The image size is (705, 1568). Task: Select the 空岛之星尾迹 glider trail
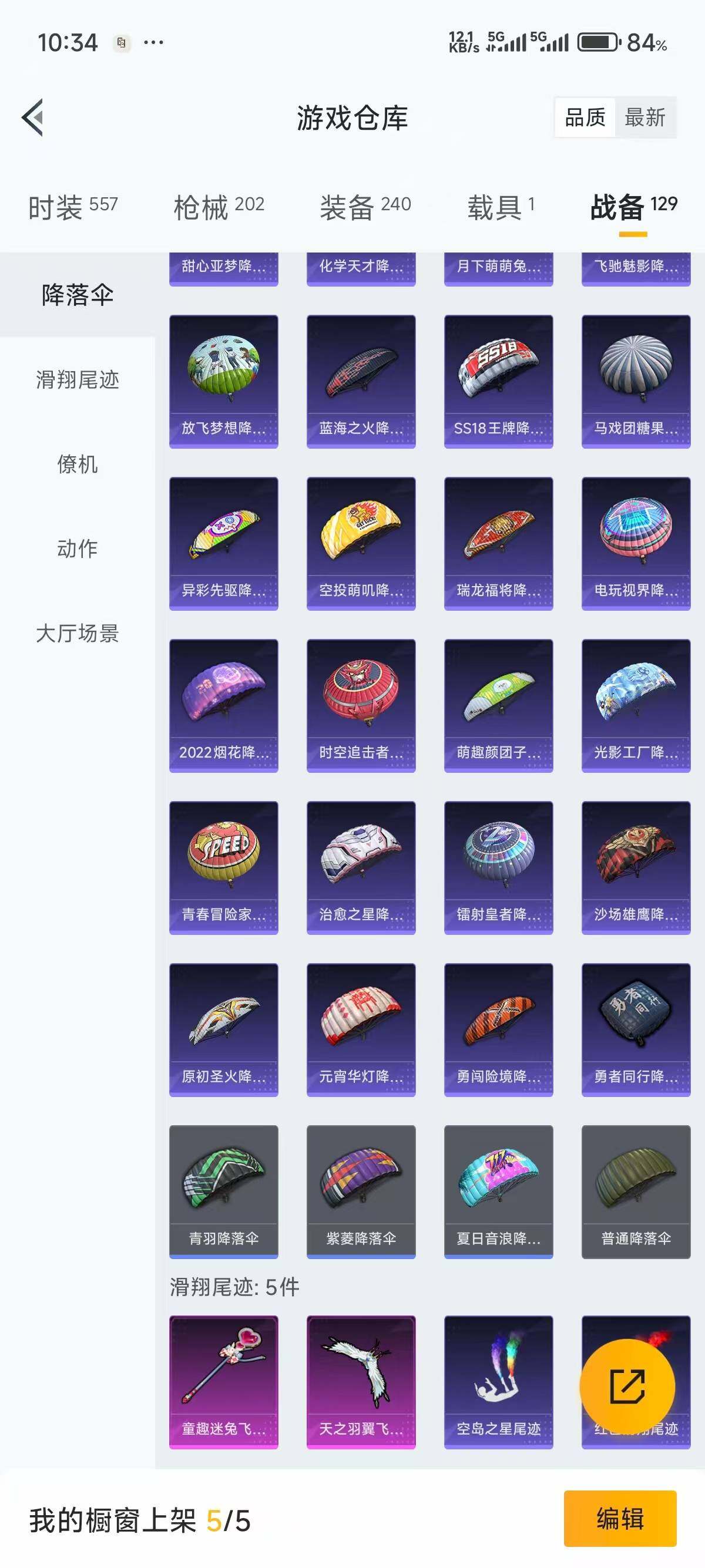498,1382
